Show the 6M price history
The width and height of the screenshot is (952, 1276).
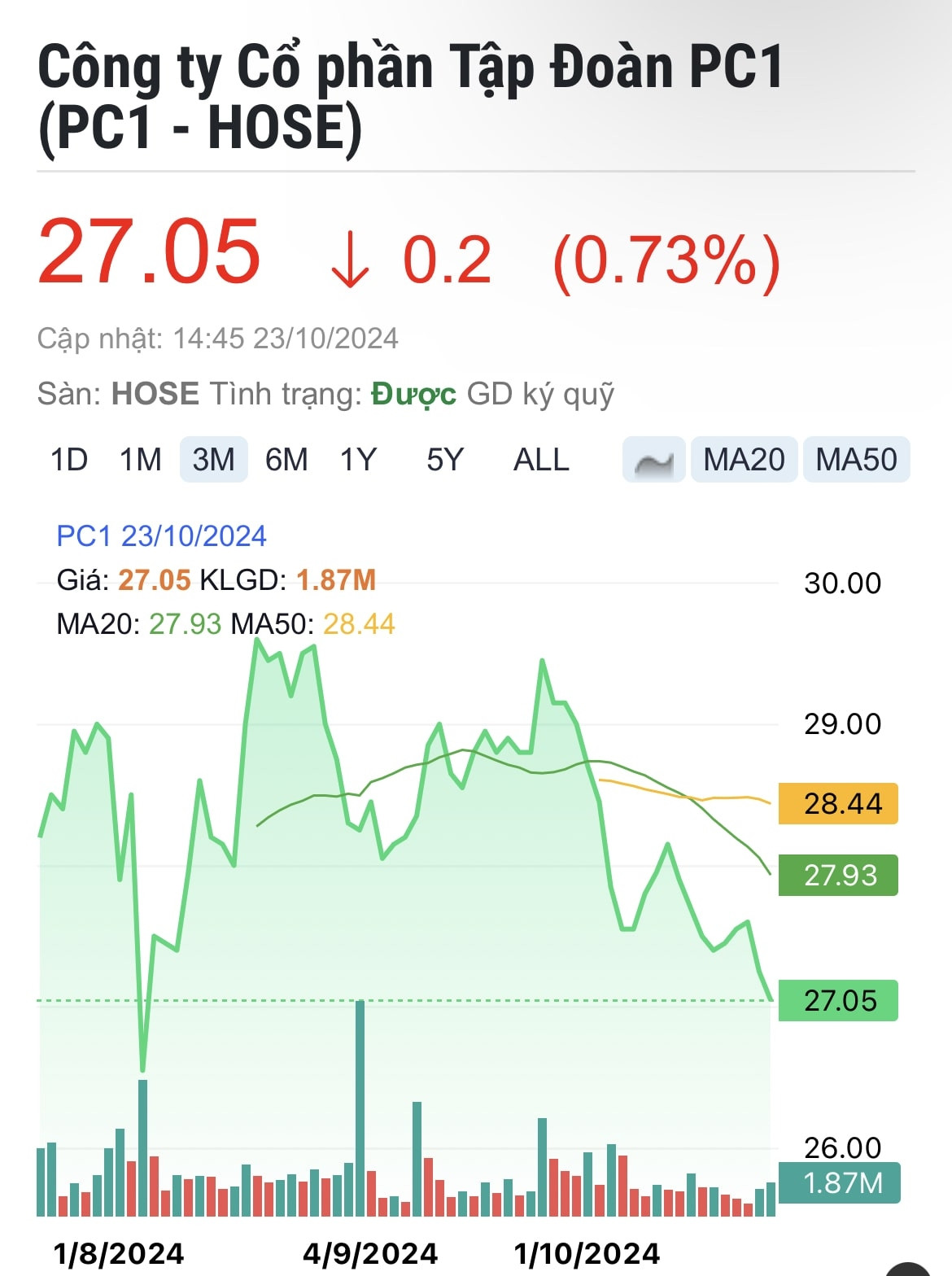286,460
